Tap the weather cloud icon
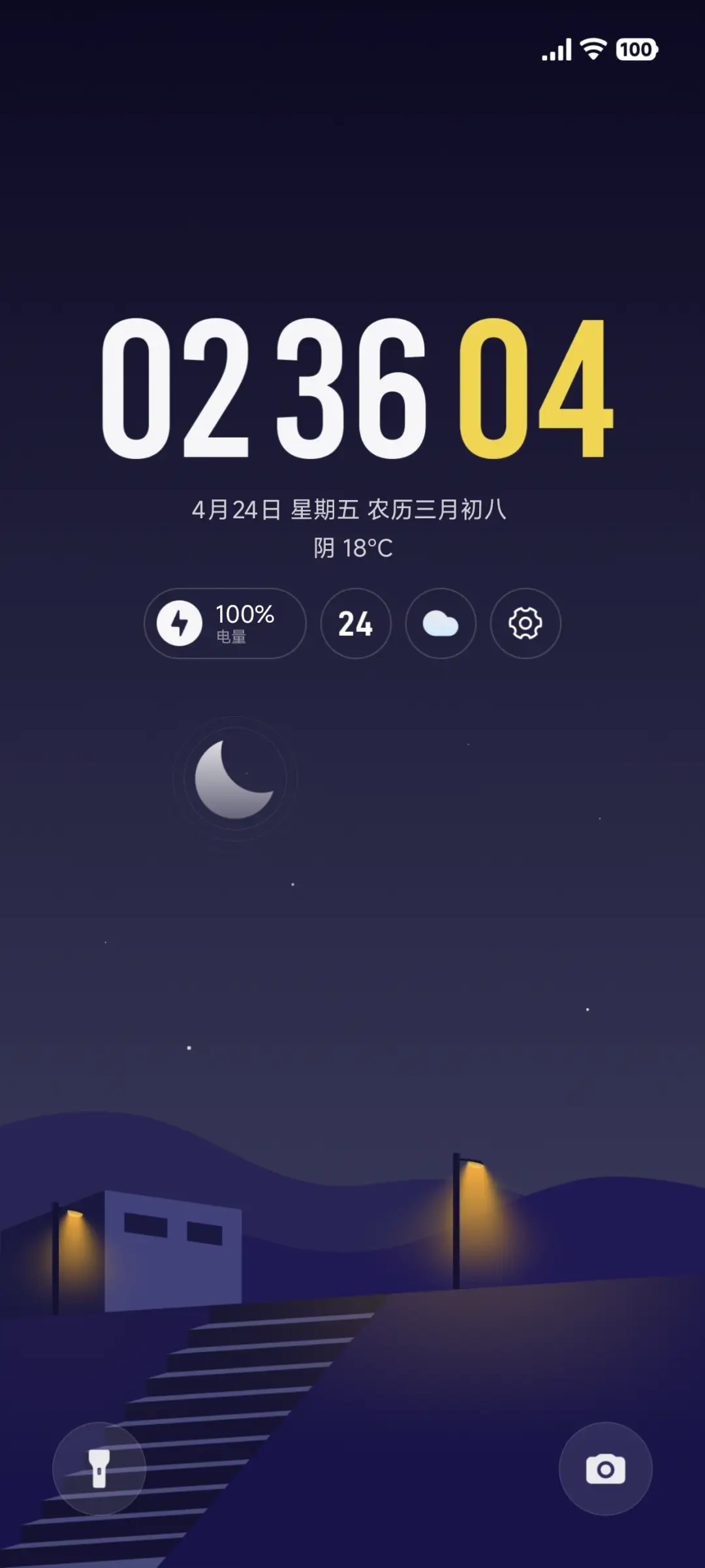This screenshot has height=1568, width=705. 440,624
